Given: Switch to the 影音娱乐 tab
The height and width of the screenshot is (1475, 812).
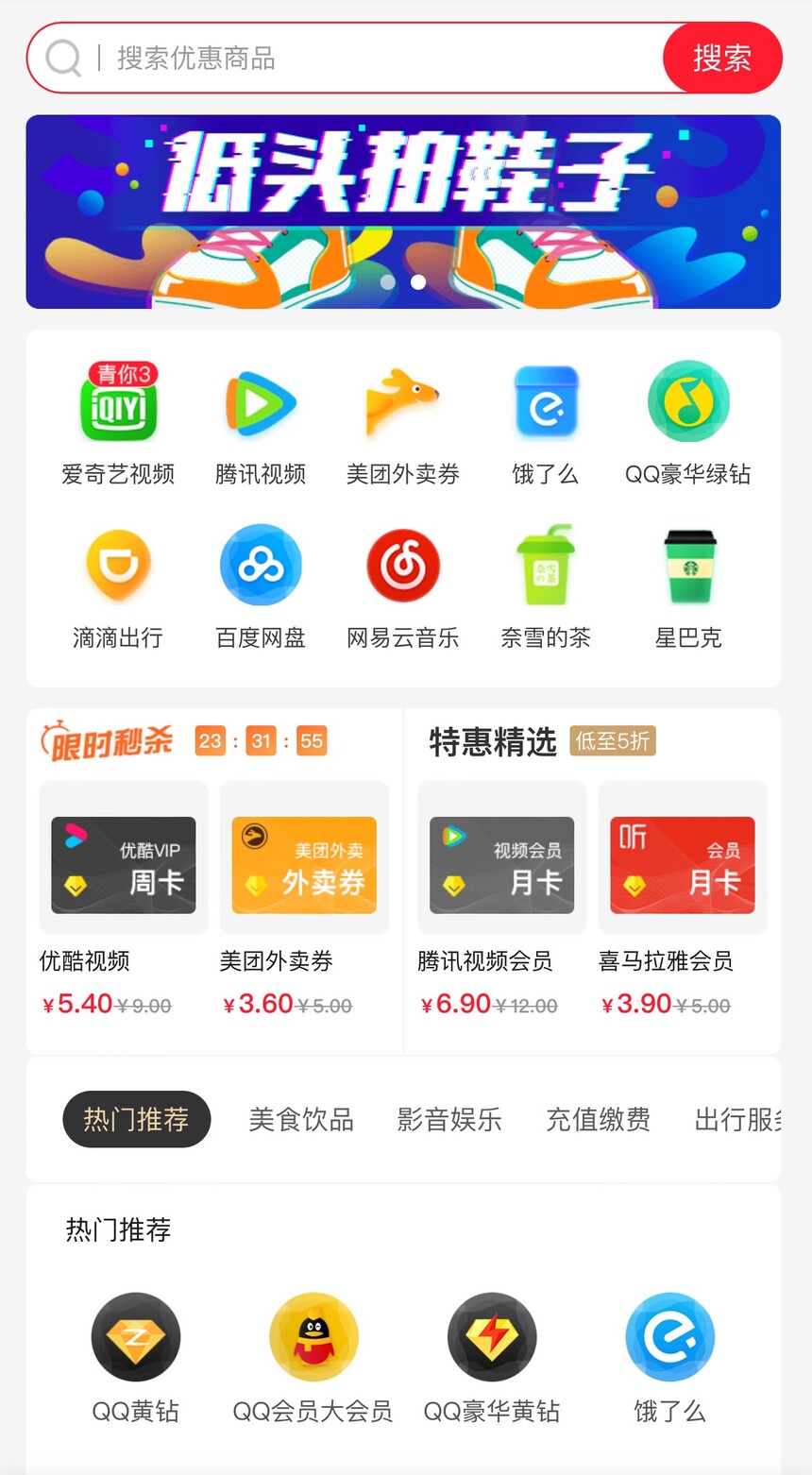Looking at the screenshot, I should click(449, 1120).
